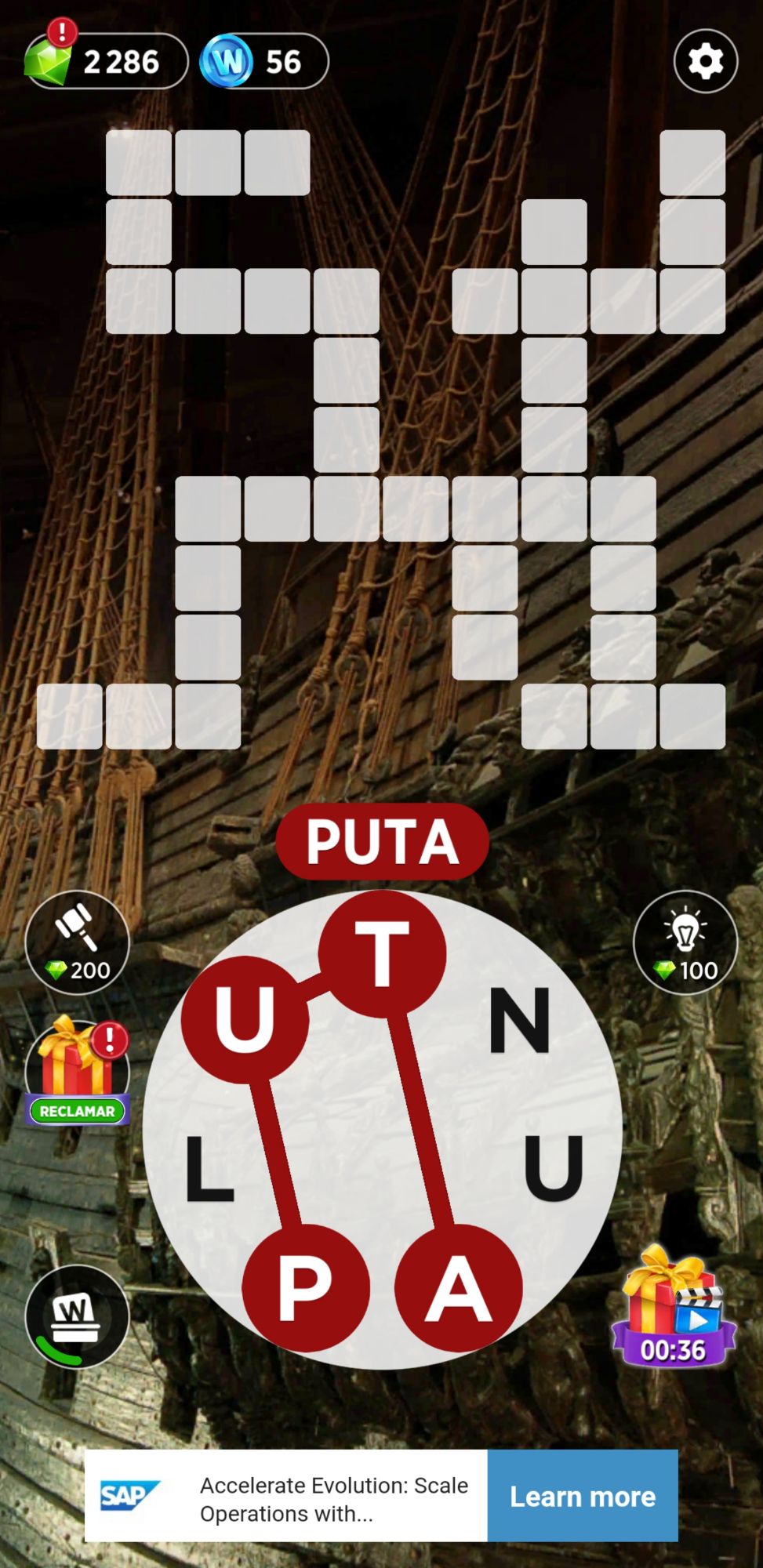Open the settings gear
The image size is (763, 1568).
click(x=705, y=61)
